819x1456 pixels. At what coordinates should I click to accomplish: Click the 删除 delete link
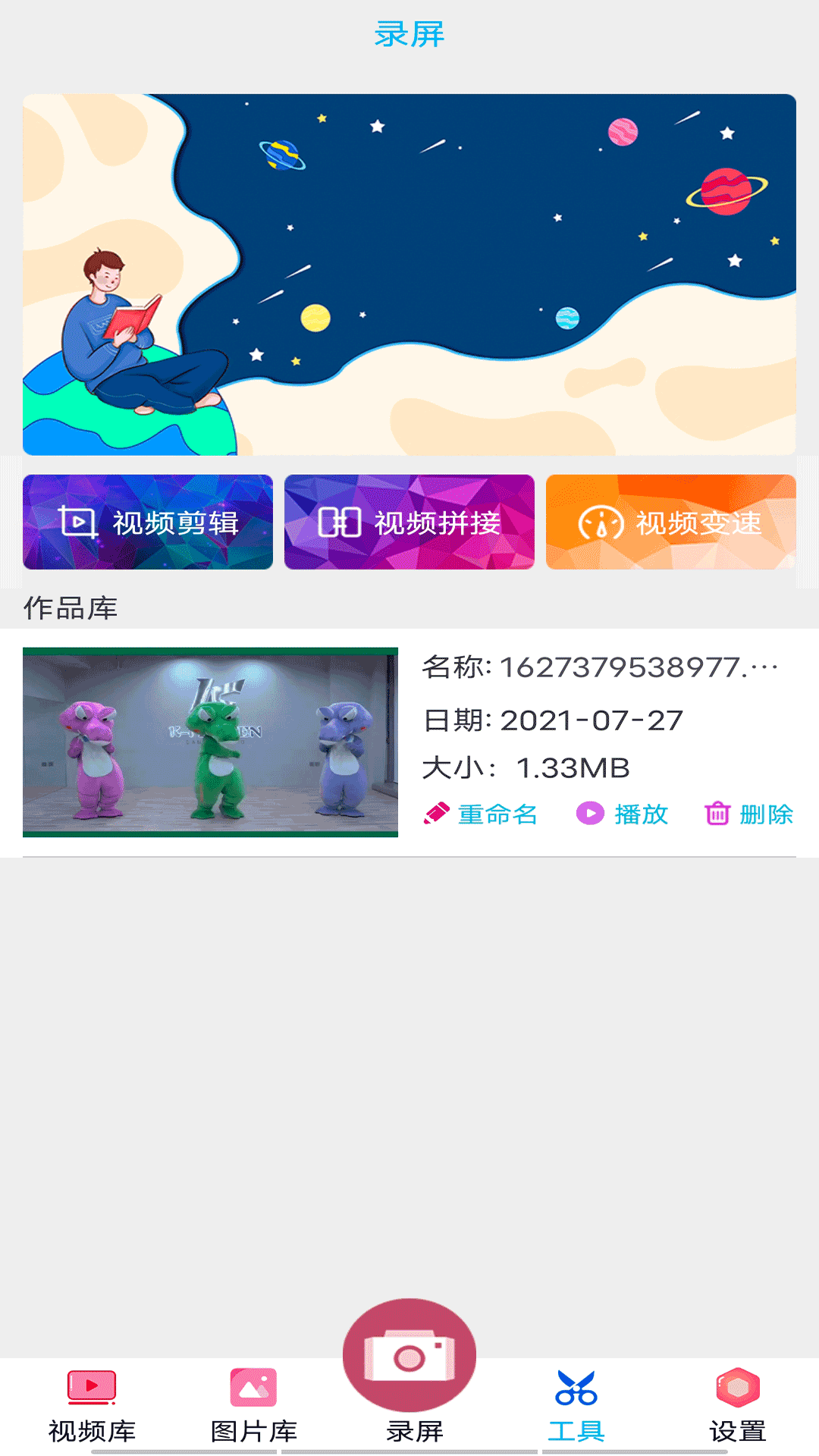click(766, 814)
